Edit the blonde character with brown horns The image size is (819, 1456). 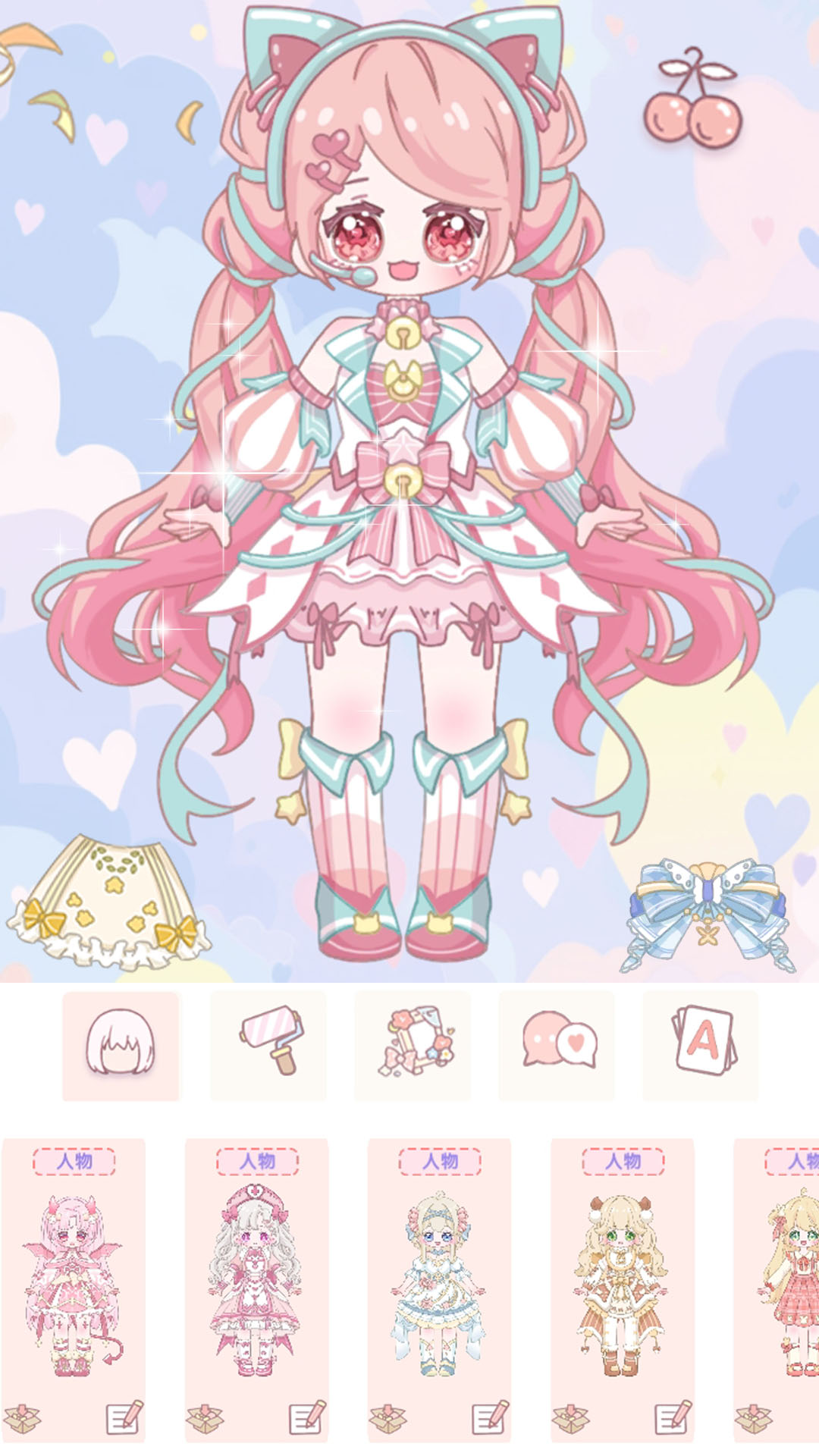673,1417
